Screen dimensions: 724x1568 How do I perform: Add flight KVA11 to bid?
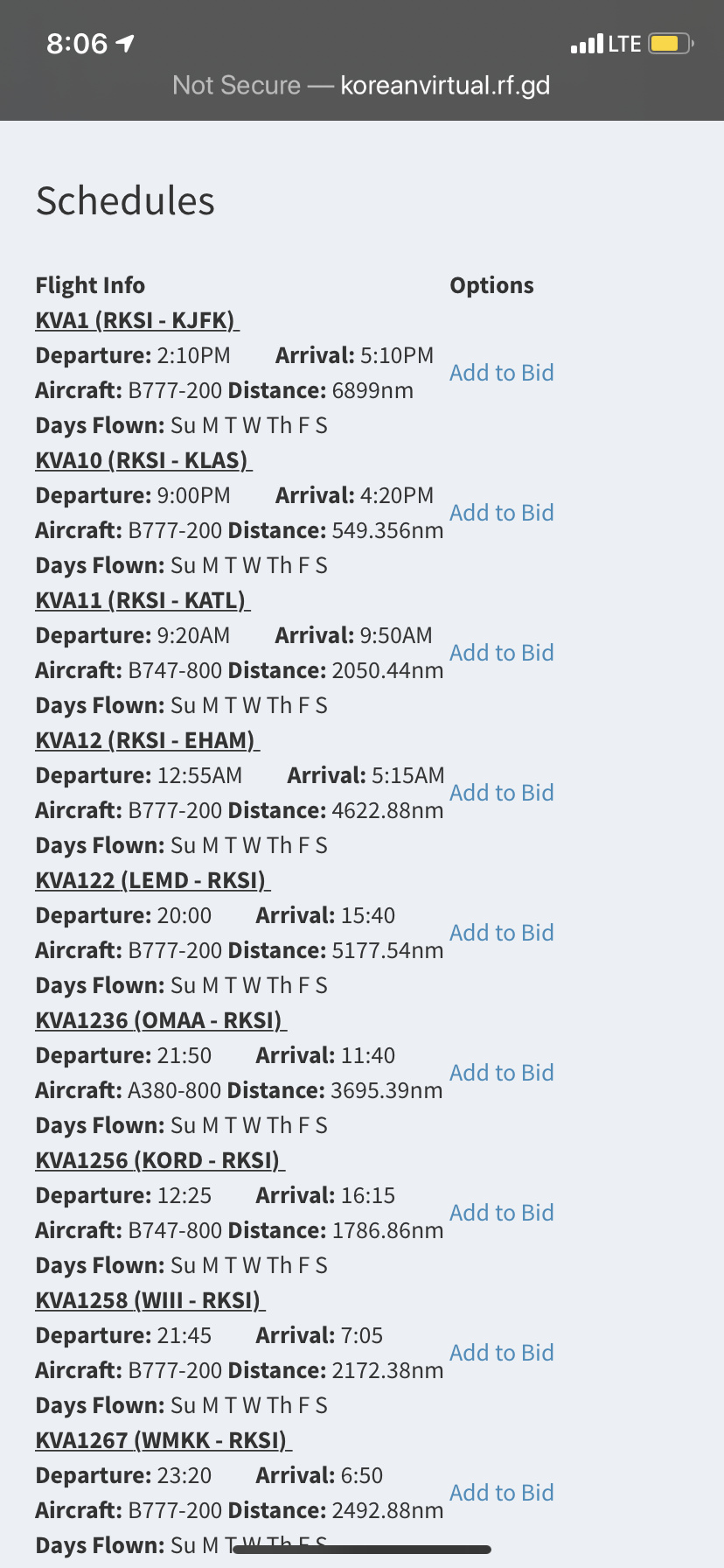coord(501,653)
